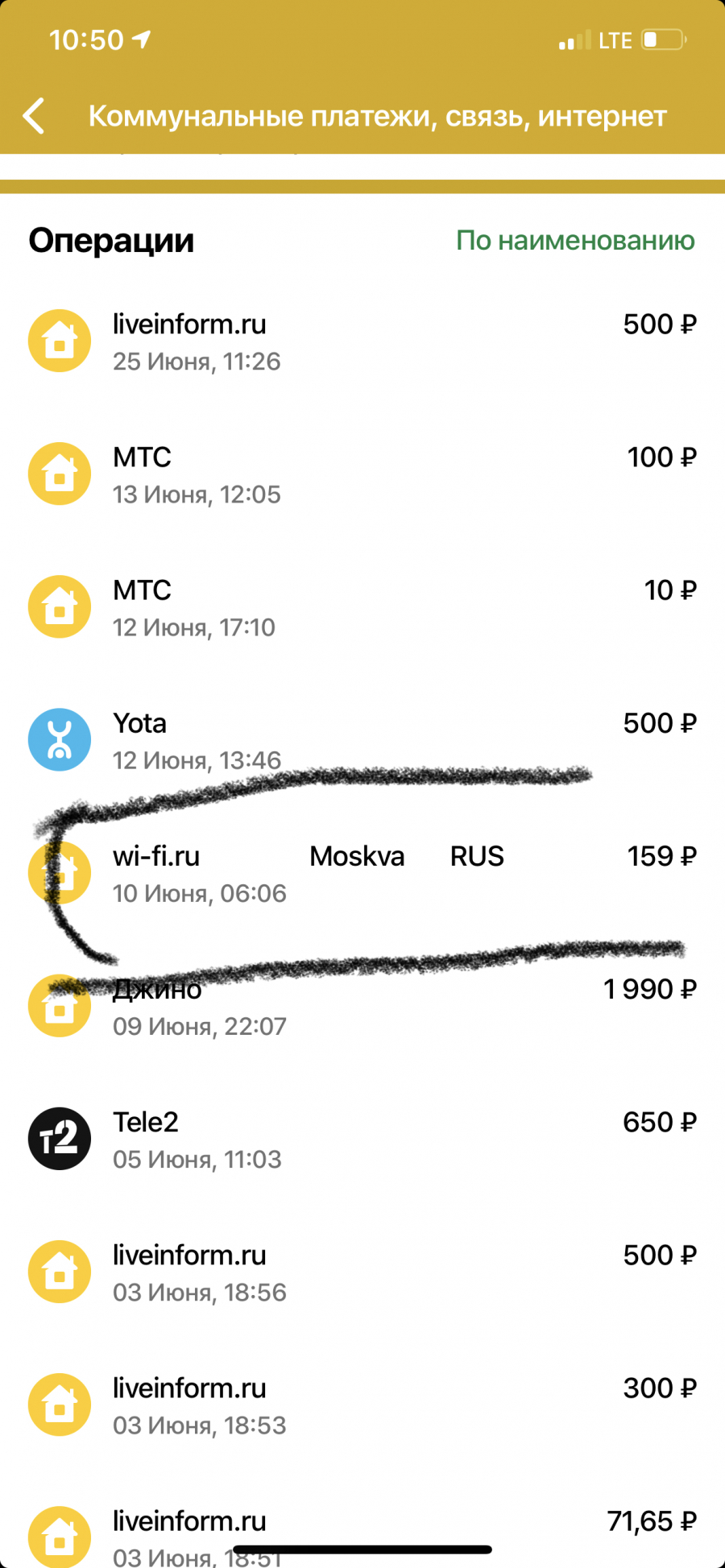The height and width of the screenshot is (1568, 725).
Task: Open МТС operation for 10 ₽
Action: (x=362, y=607)
